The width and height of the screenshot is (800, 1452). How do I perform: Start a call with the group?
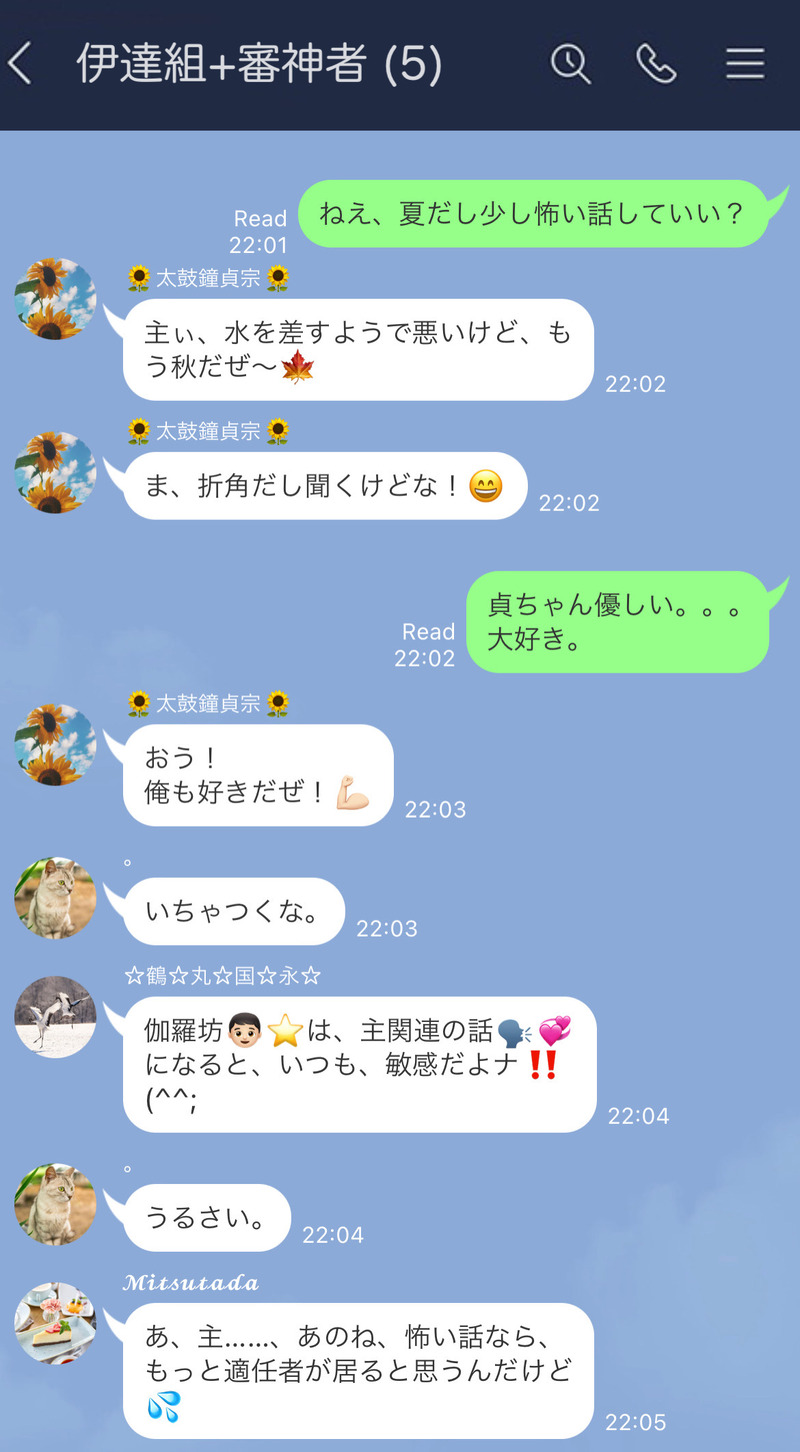656,65
